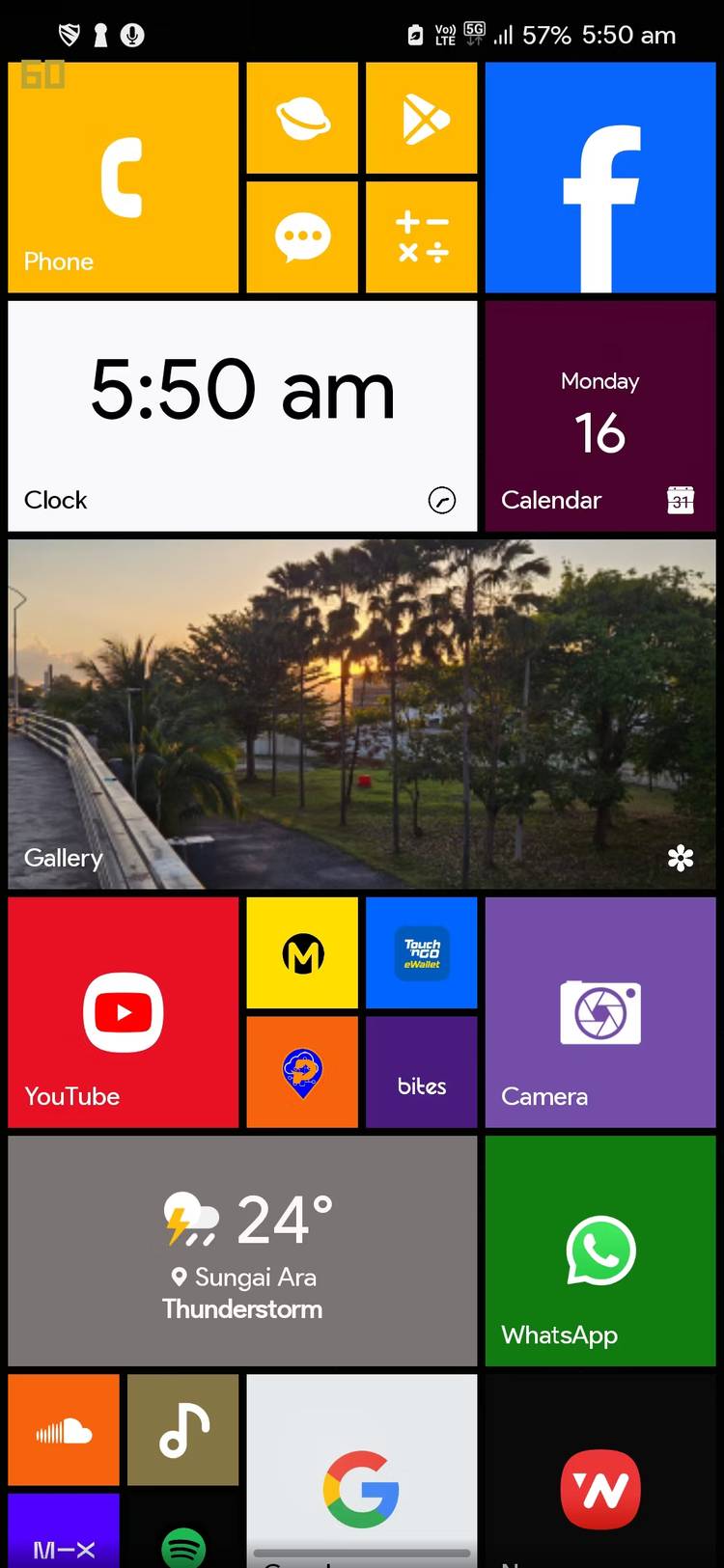This screenshot has height=1568, width=724.
Task: Launch the Play Store app
Action: coord(422,119)
